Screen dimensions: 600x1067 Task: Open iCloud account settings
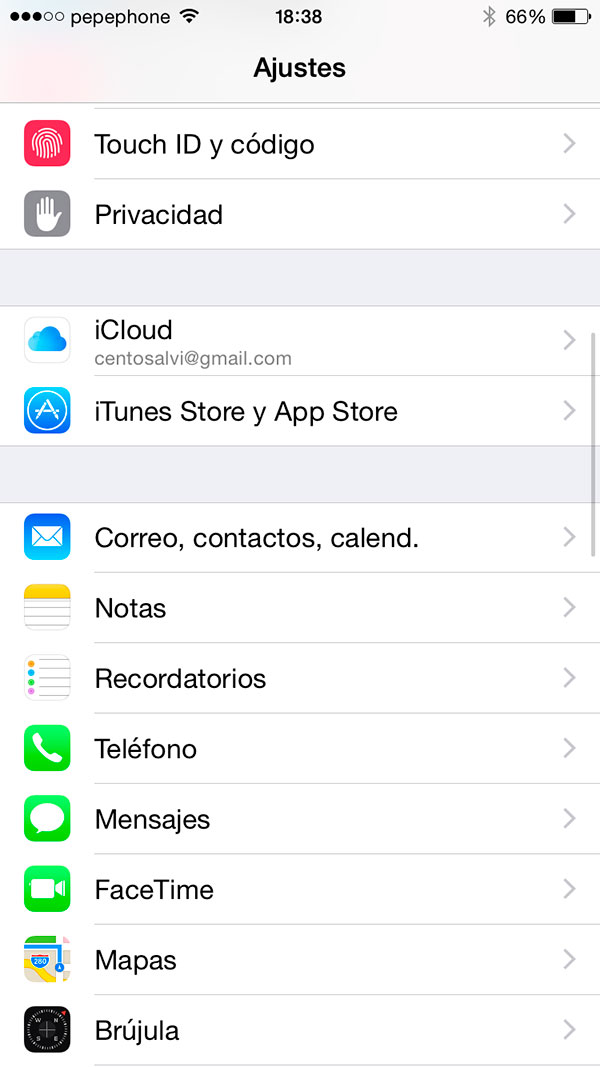coord(300,340)
